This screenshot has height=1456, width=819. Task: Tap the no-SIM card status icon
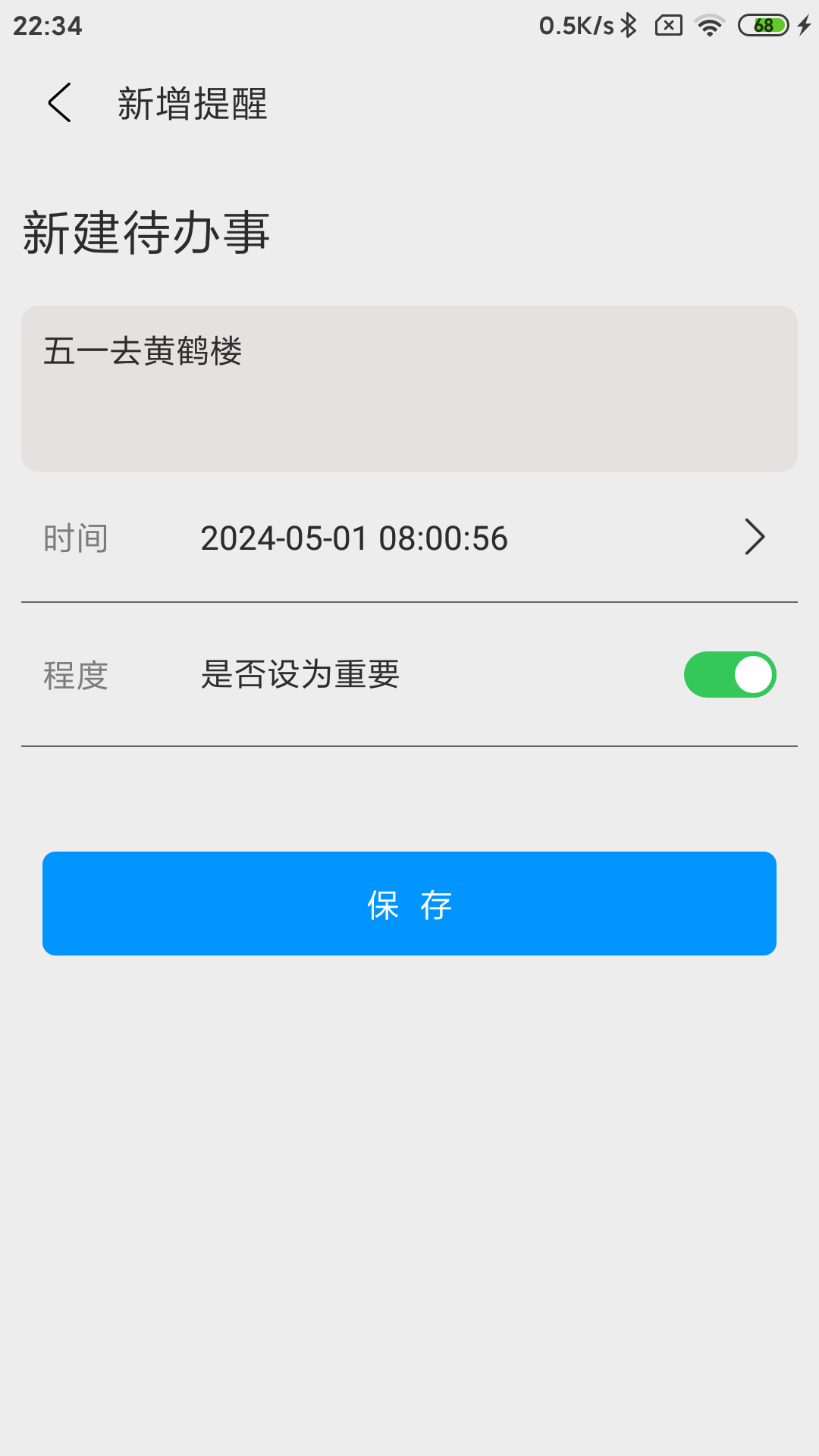tap(669, 25)
